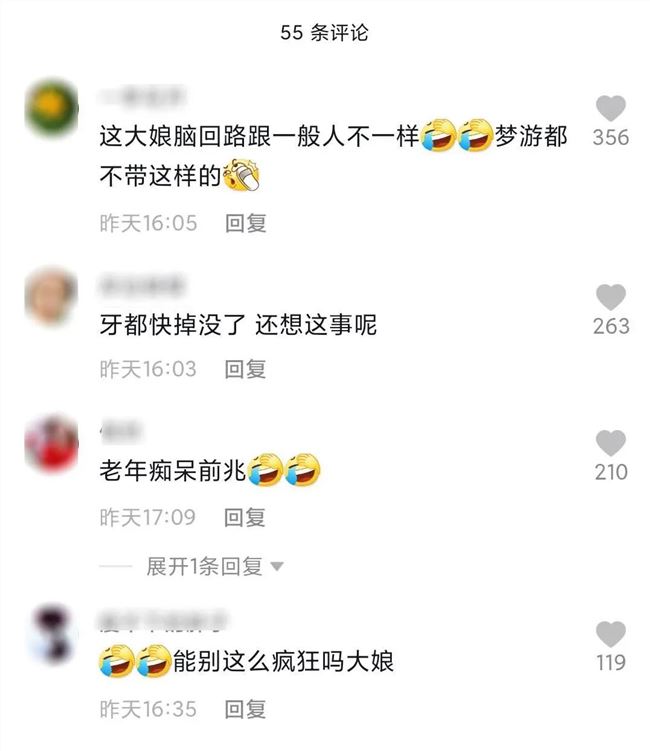The height and width of the screenshot is (751, 650).
Task: Like the comment '牙都快掉没了 还想这事呢'
Action: (610, 297)
